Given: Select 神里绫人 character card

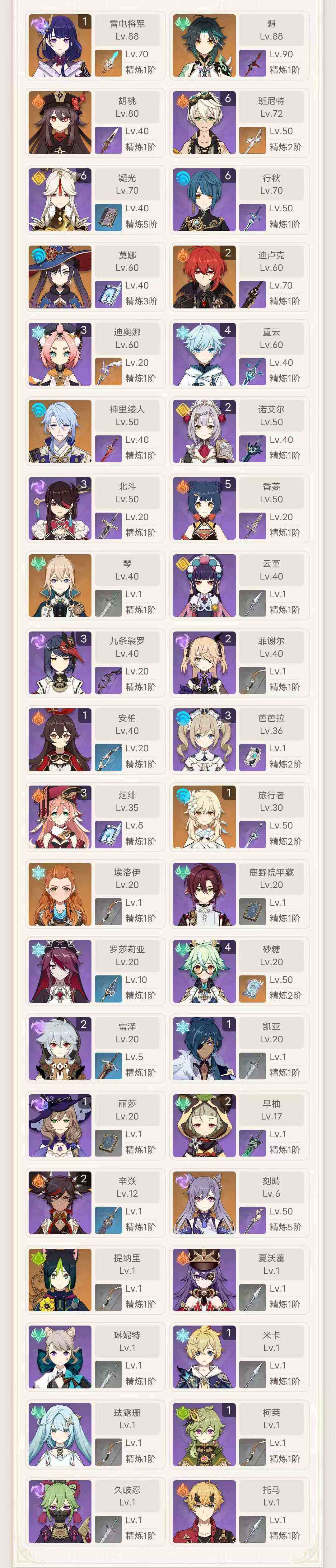Looking at the screenshot, I should tap(95, 432).
